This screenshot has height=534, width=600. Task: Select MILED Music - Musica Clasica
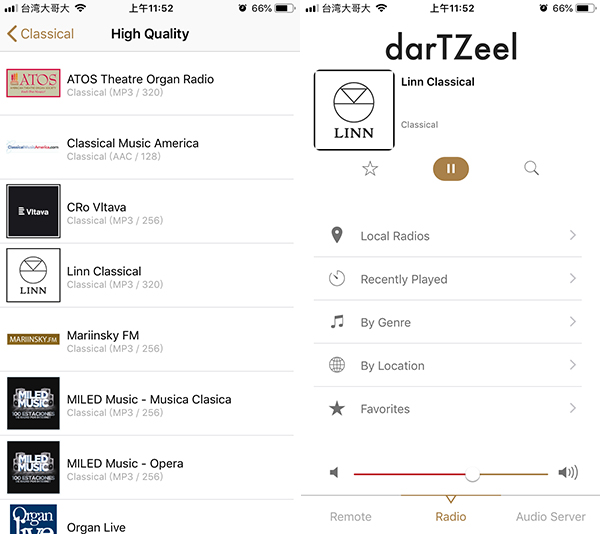click(148, 404)
